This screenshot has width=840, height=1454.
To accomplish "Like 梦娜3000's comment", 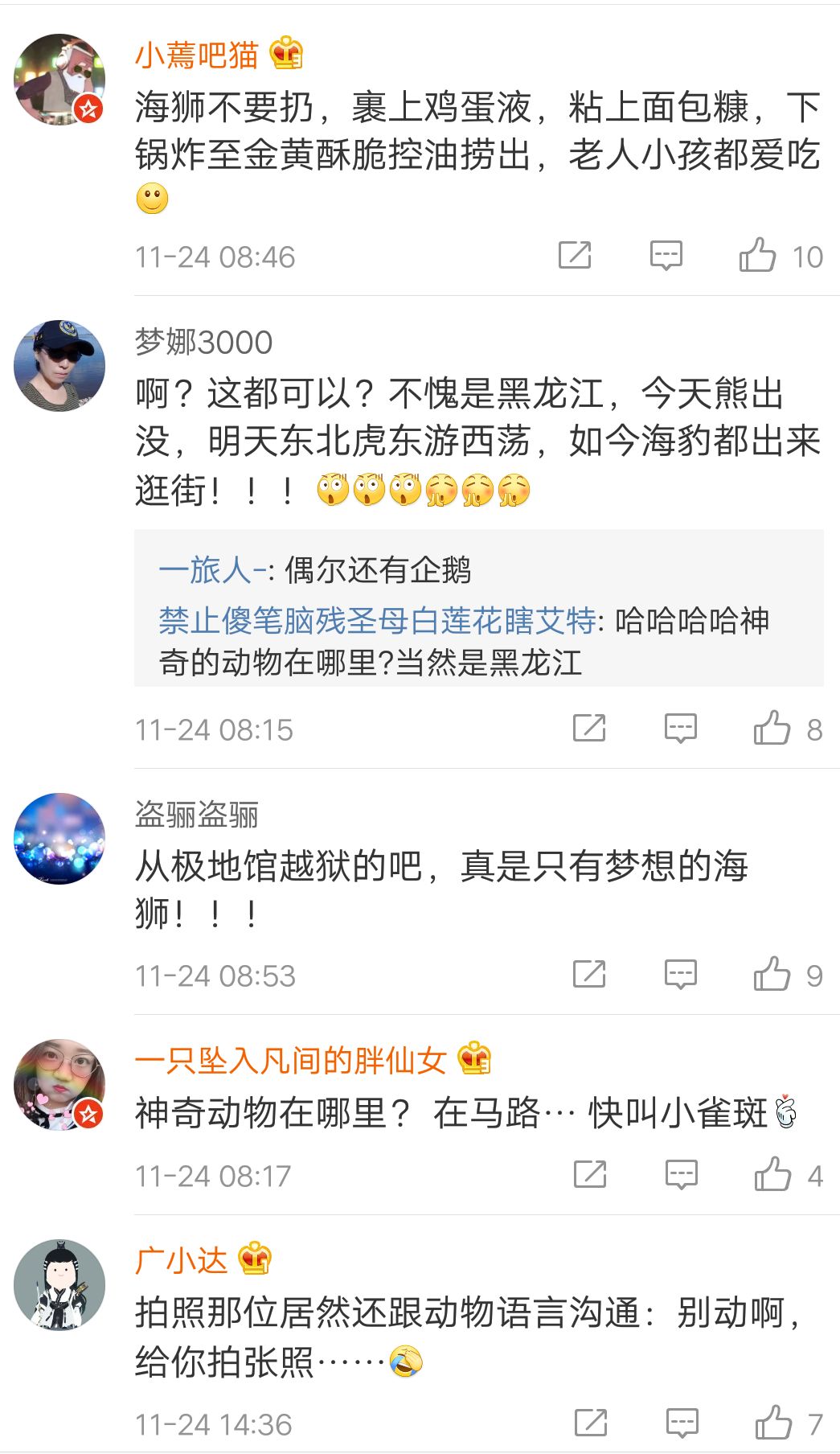I will click(772, 729).
